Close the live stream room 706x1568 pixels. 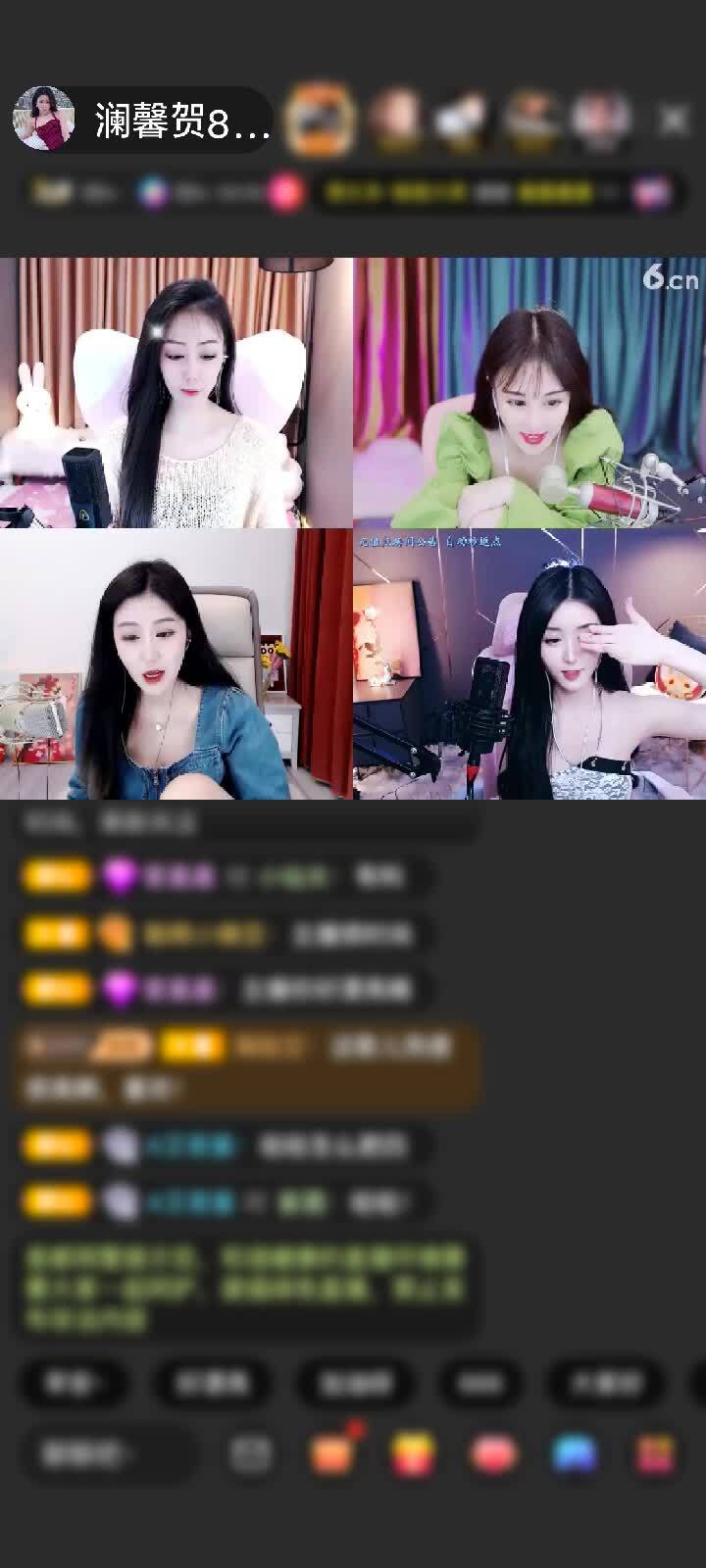click(x=674, y=120)
